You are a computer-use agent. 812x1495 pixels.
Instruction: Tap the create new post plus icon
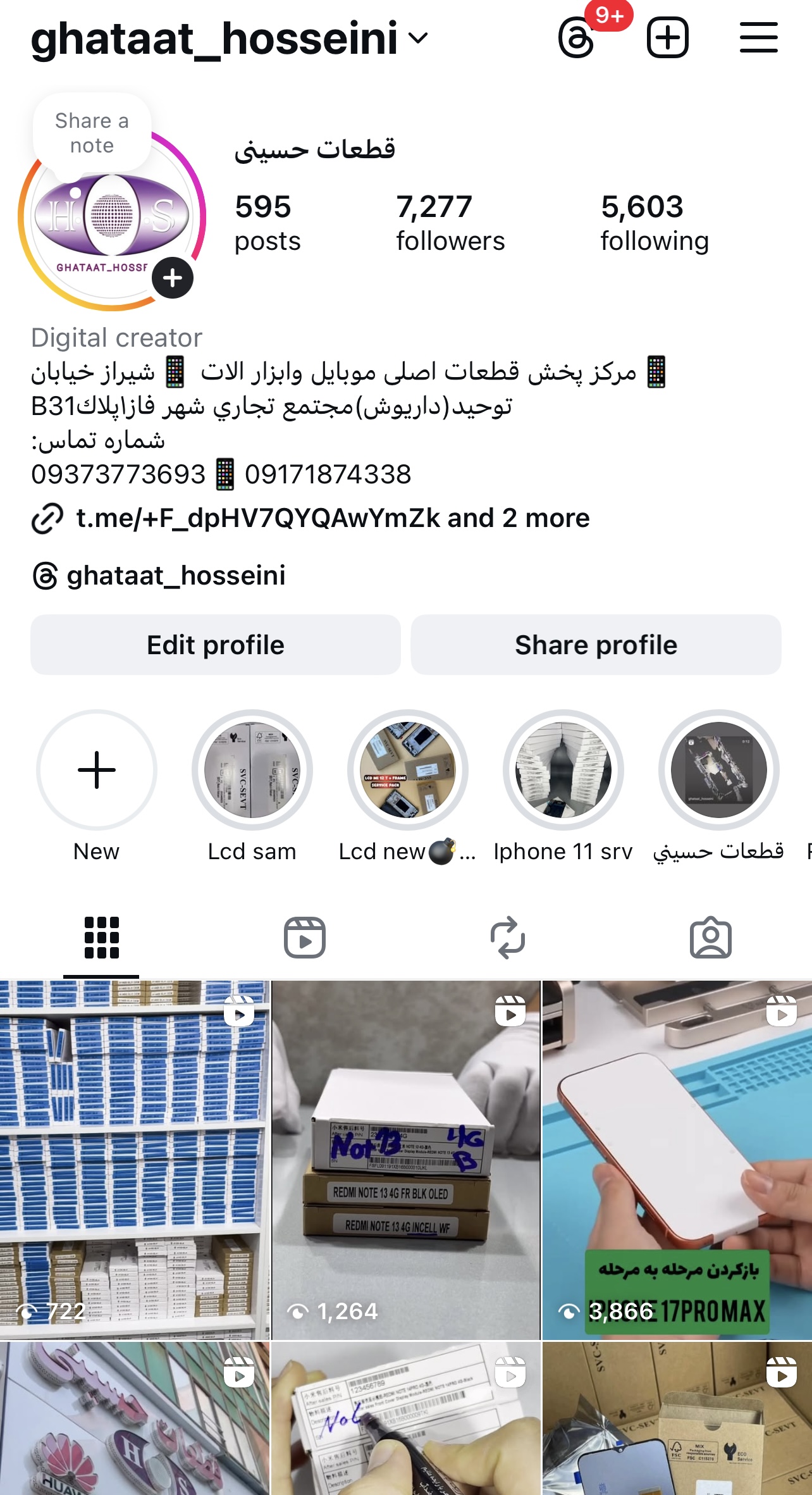[667, 38]
